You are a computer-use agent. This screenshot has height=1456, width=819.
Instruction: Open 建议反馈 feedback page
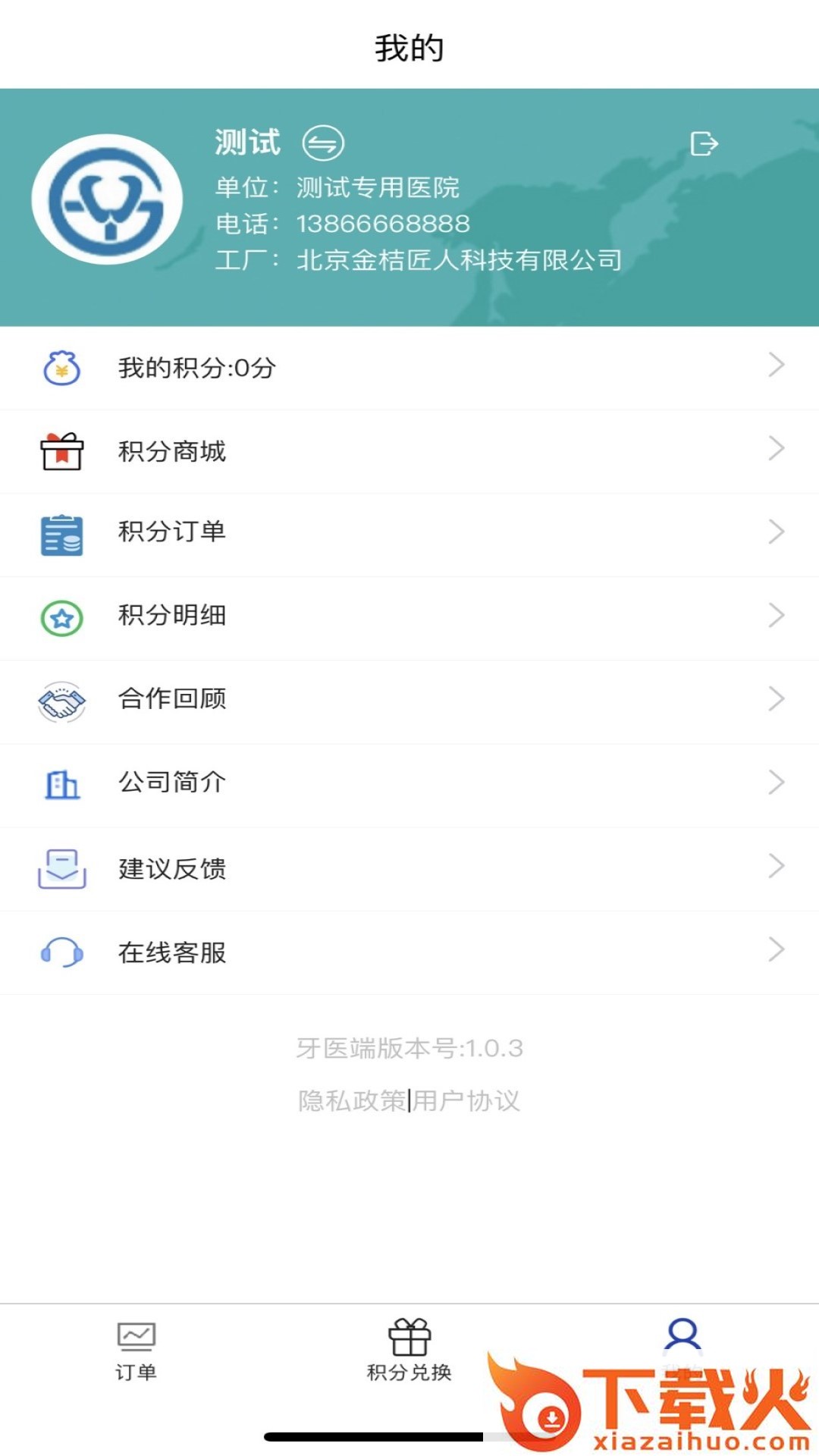(409, 868)
